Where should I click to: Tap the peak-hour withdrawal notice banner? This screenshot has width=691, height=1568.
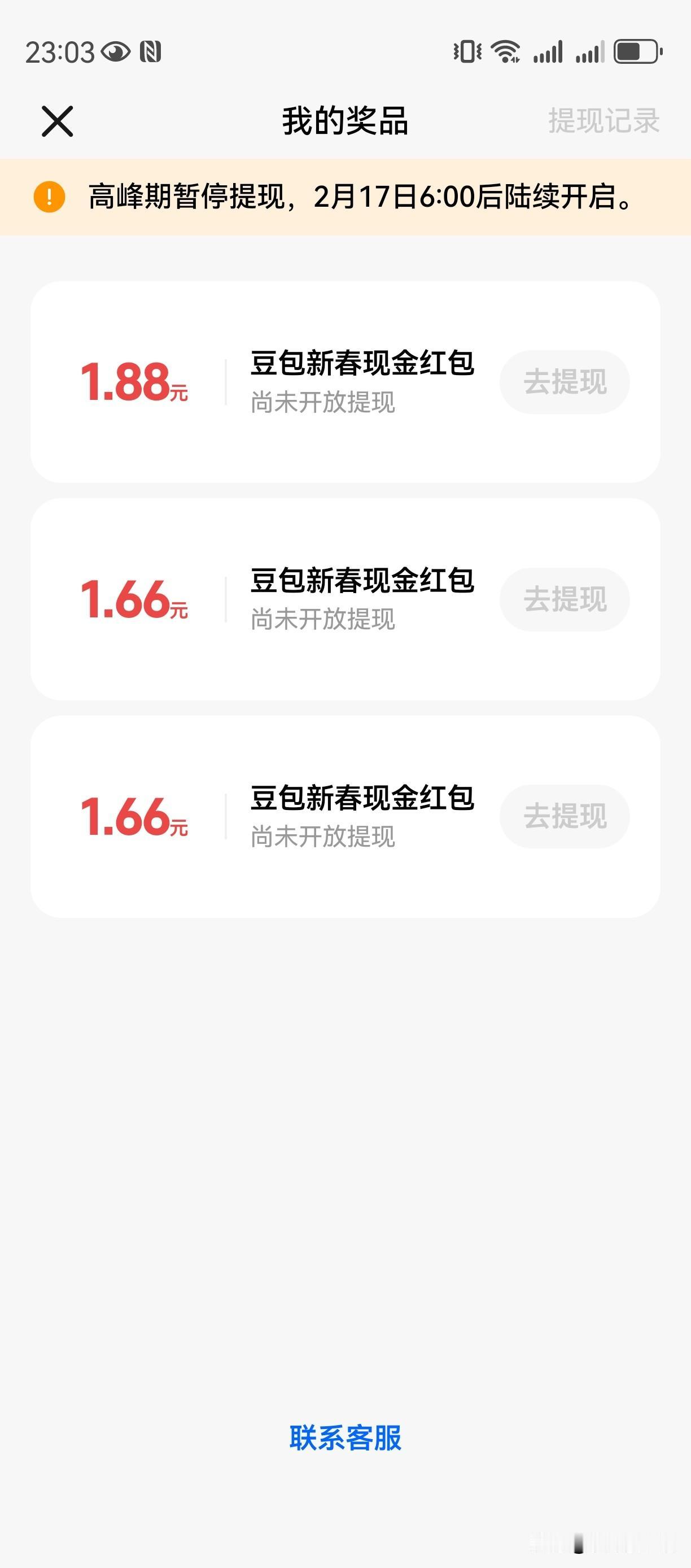pos(345,197)
